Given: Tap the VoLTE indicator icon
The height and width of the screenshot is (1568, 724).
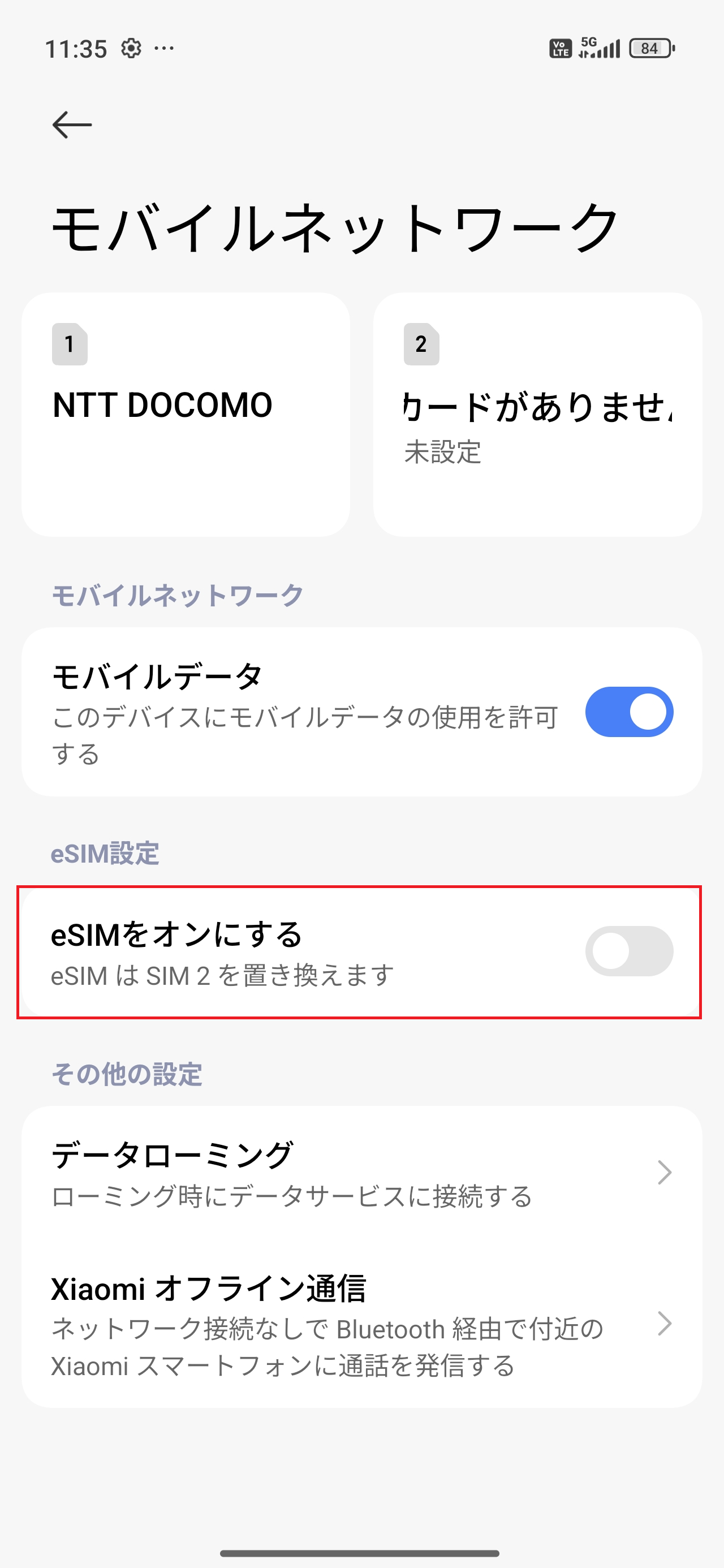Looking at the screenshot, I should tap(560, 48).
